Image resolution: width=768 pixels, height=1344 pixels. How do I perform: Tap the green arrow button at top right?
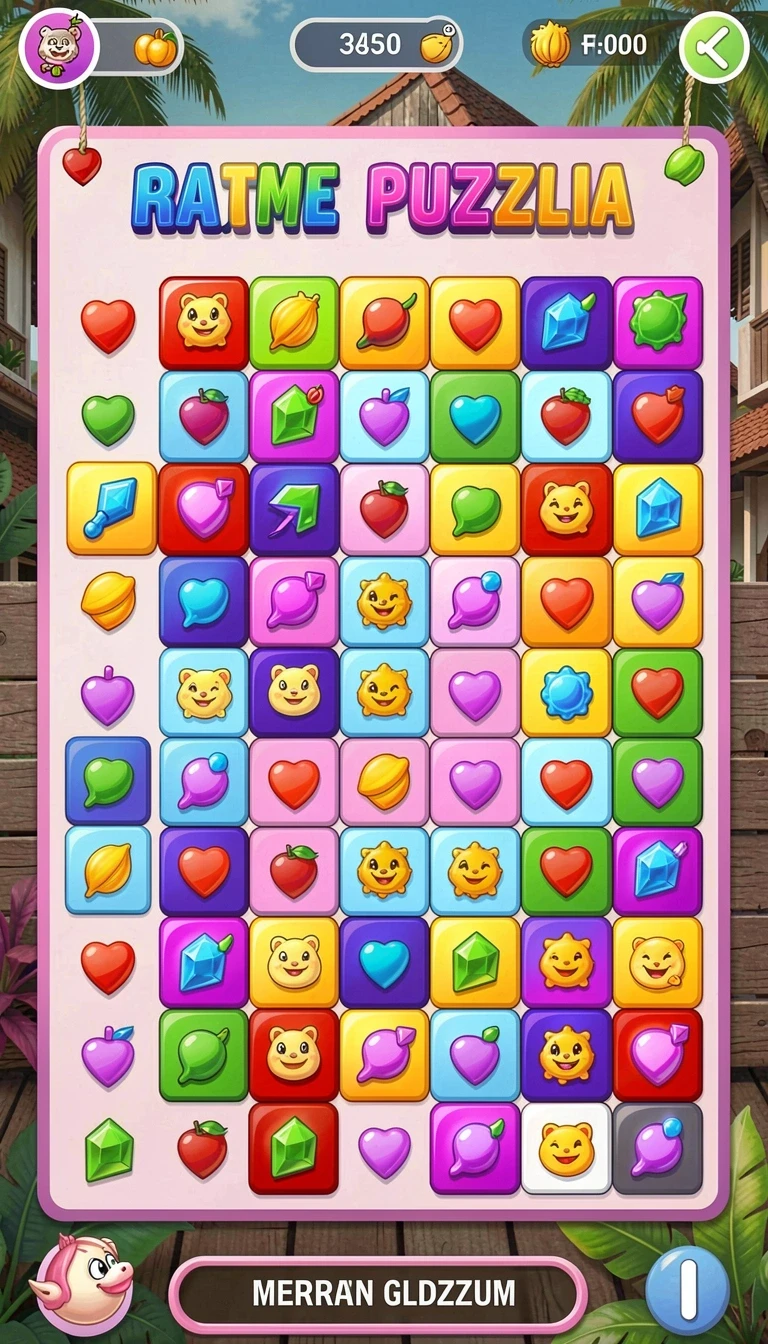(x=714, y=47)
